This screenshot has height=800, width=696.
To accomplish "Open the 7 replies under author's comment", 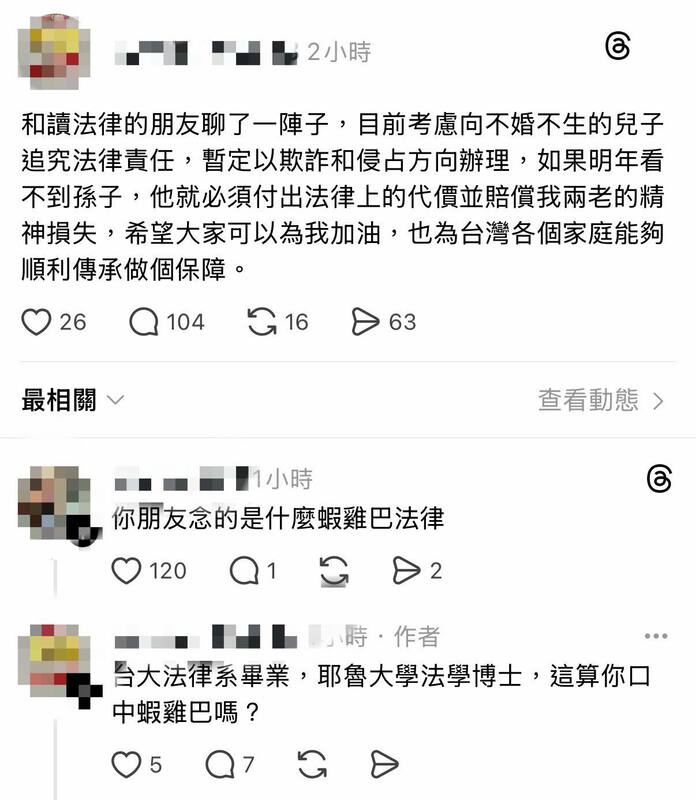I will click(x=220, y=765).
